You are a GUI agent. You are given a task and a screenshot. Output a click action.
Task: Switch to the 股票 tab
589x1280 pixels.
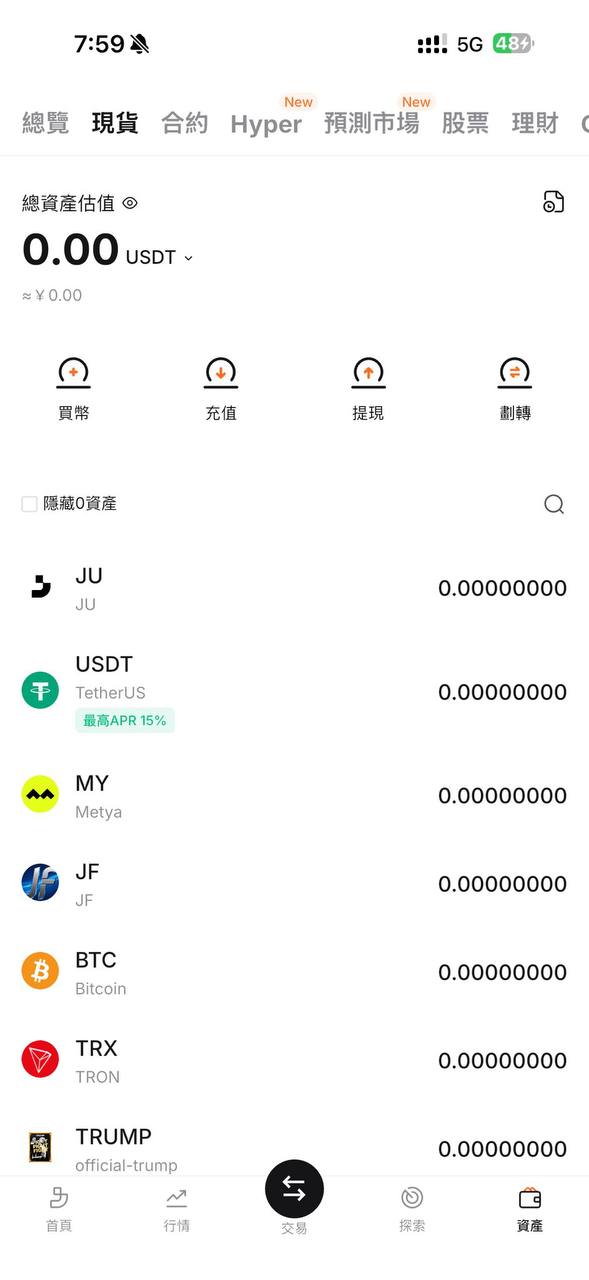click(466, 123)
